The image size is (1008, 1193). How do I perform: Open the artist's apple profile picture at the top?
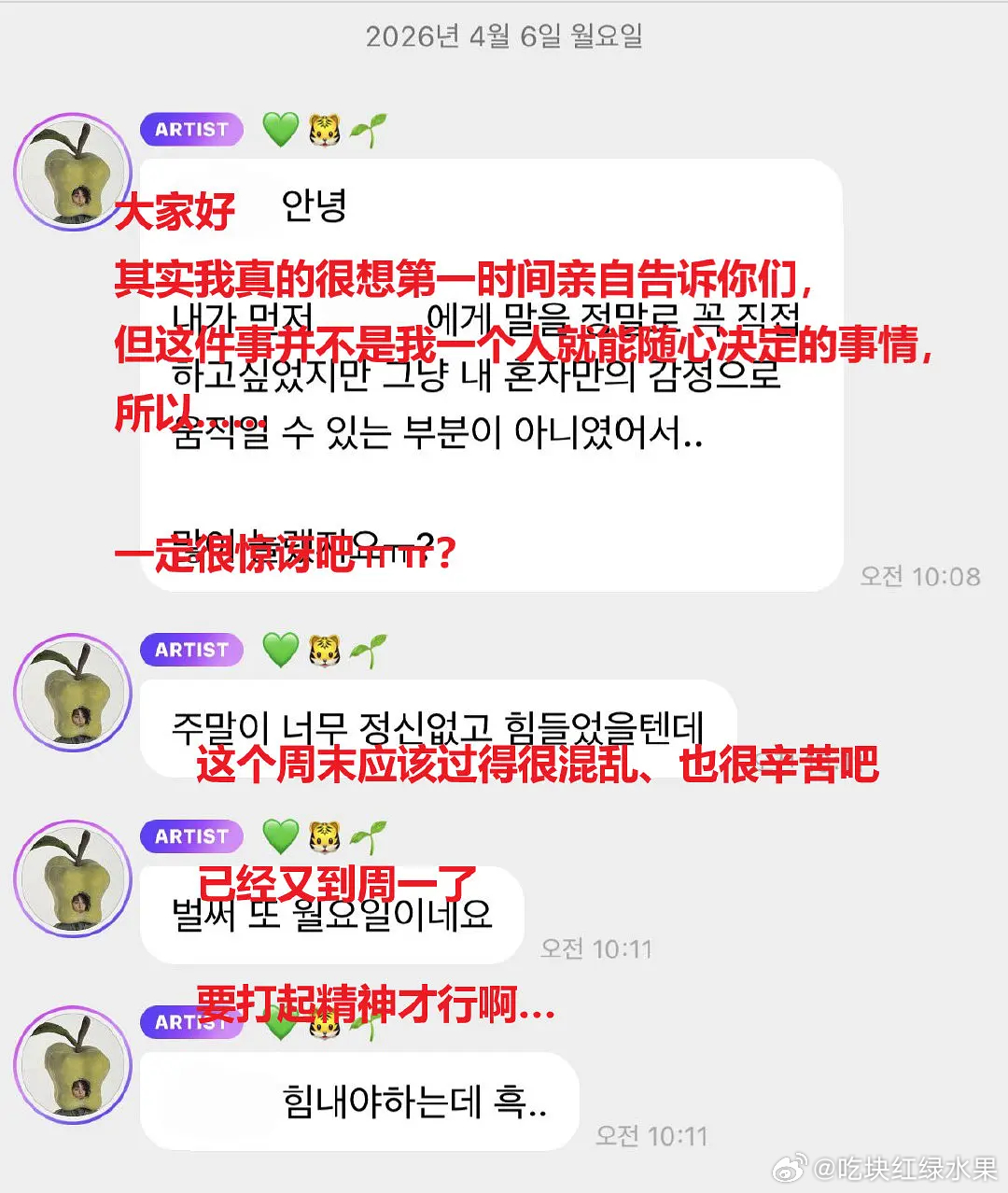(72, 170)
